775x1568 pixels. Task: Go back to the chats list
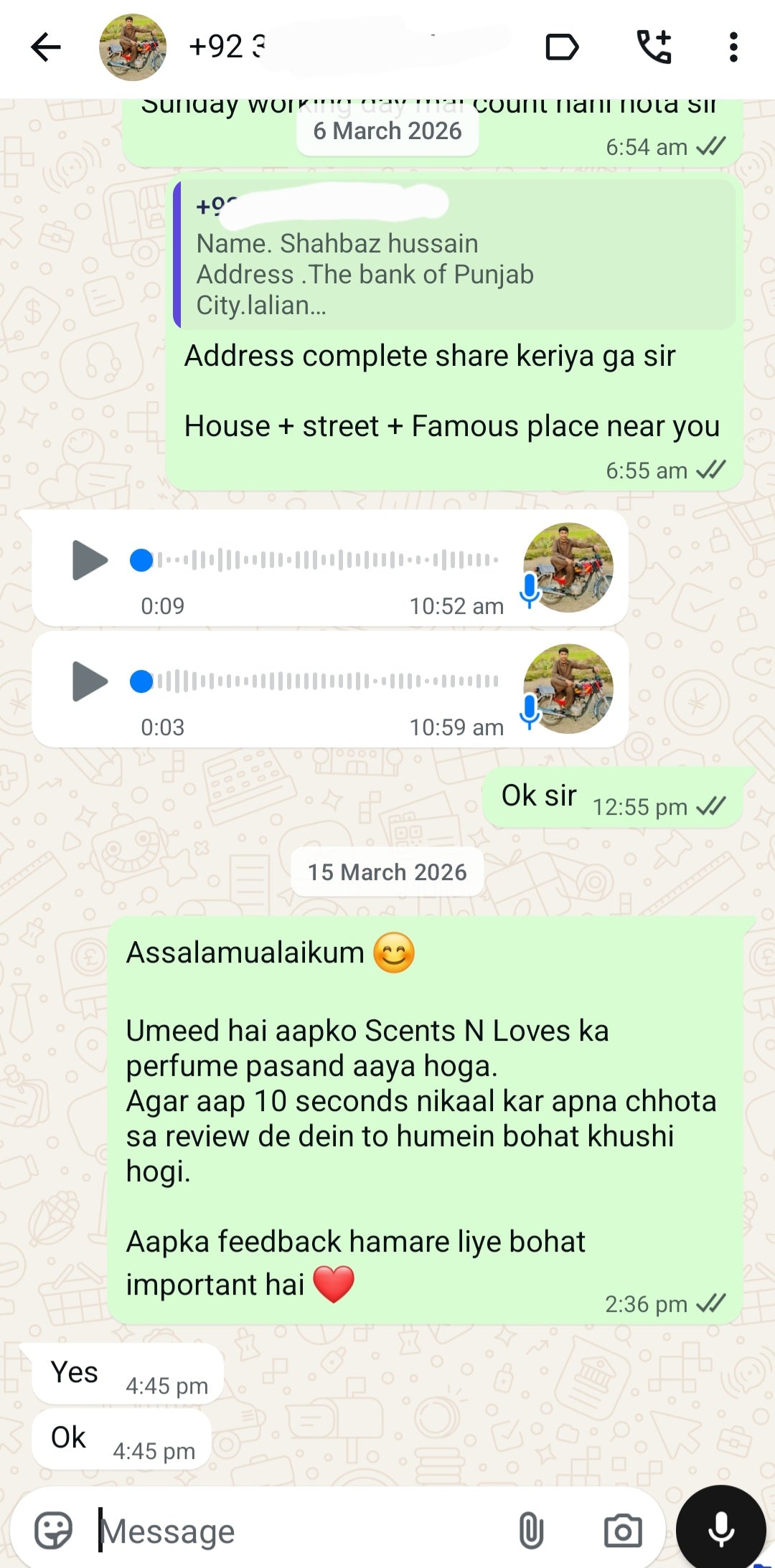click(x=46, y=47)
